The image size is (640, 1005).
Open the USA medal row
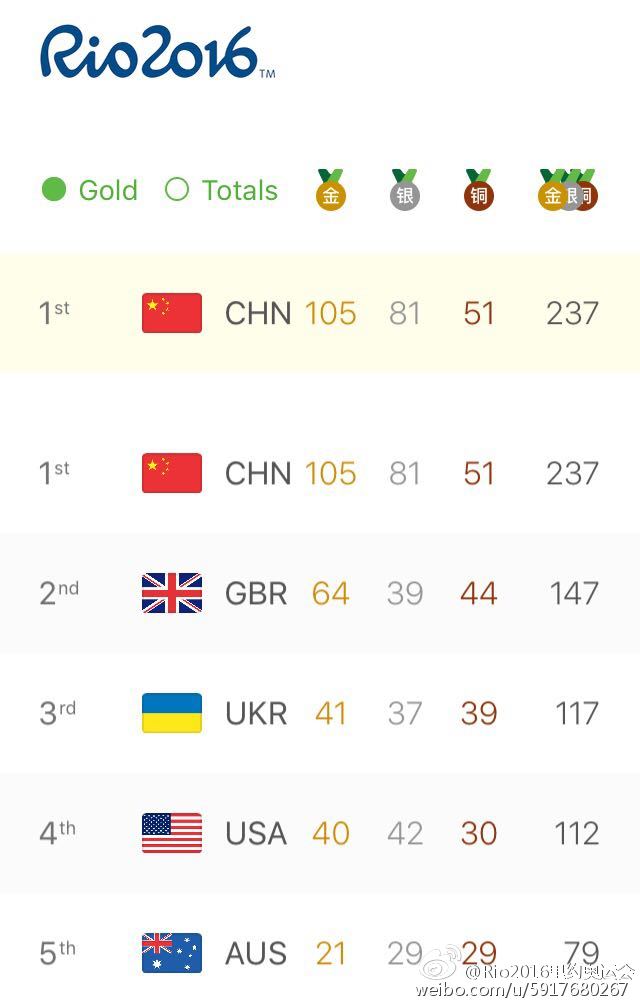[320, 833]
